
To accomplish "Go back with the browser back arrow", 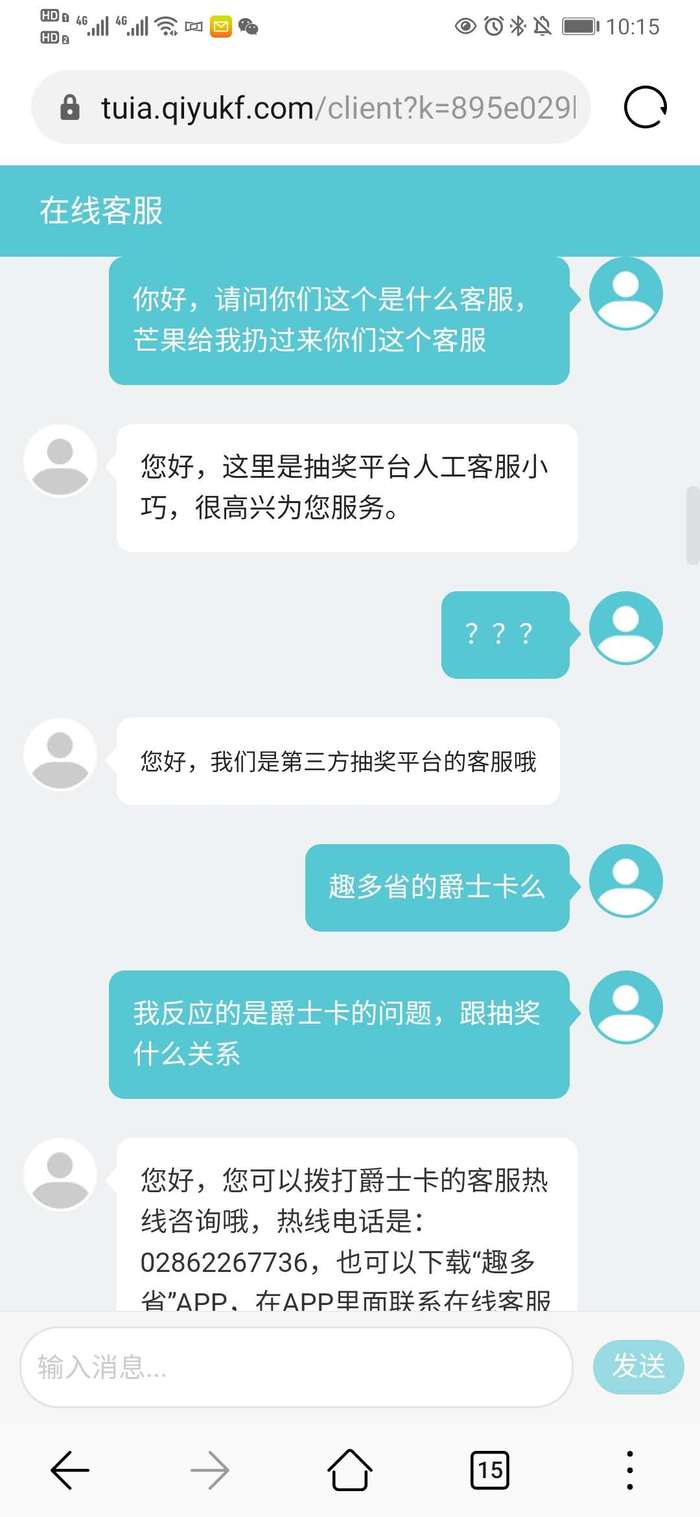I will 70,1470.
